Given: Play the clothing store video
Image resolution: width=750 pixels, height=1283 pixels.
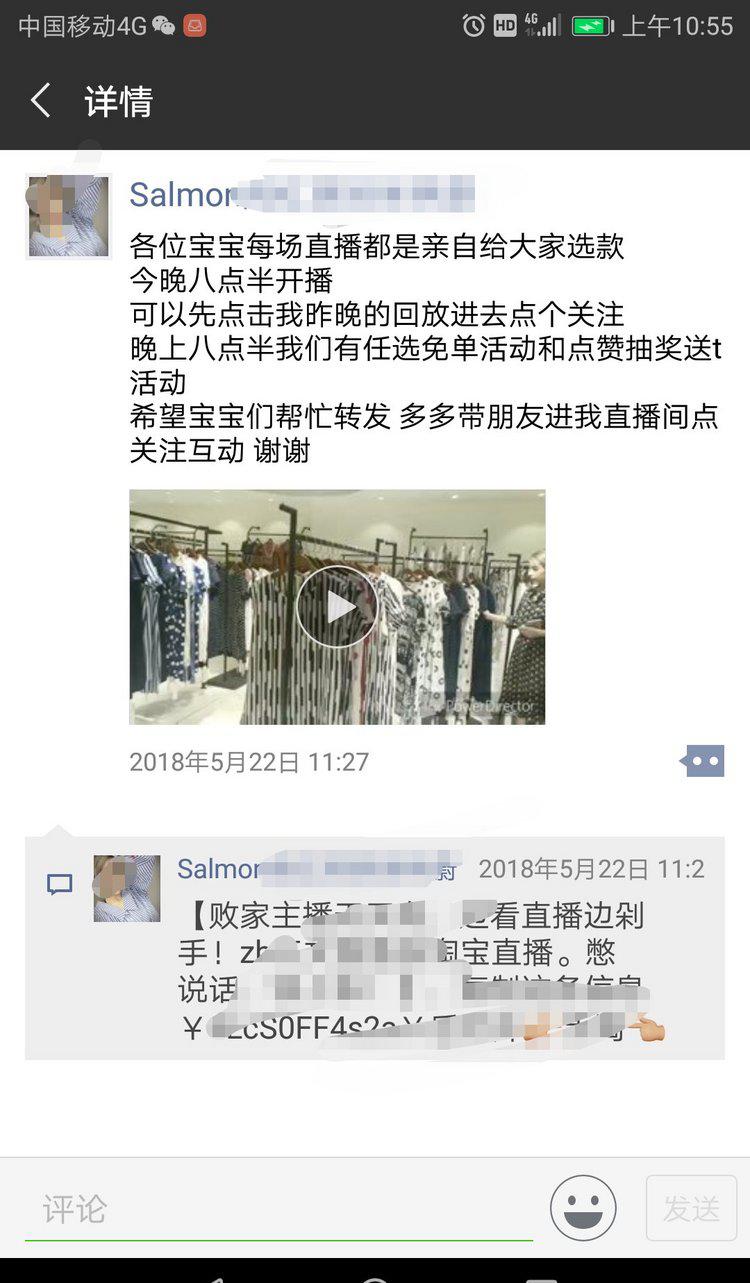Looking at the screenshot, I should (337, 607).
